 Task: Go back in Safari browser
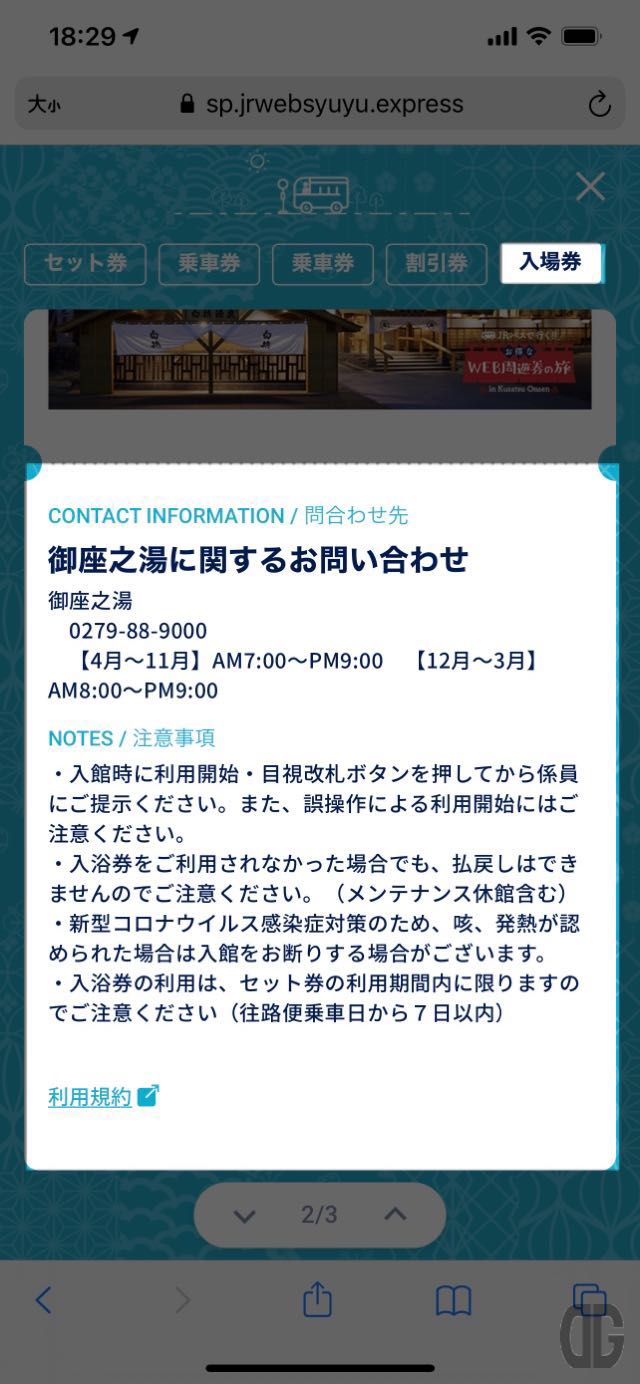43,1300
